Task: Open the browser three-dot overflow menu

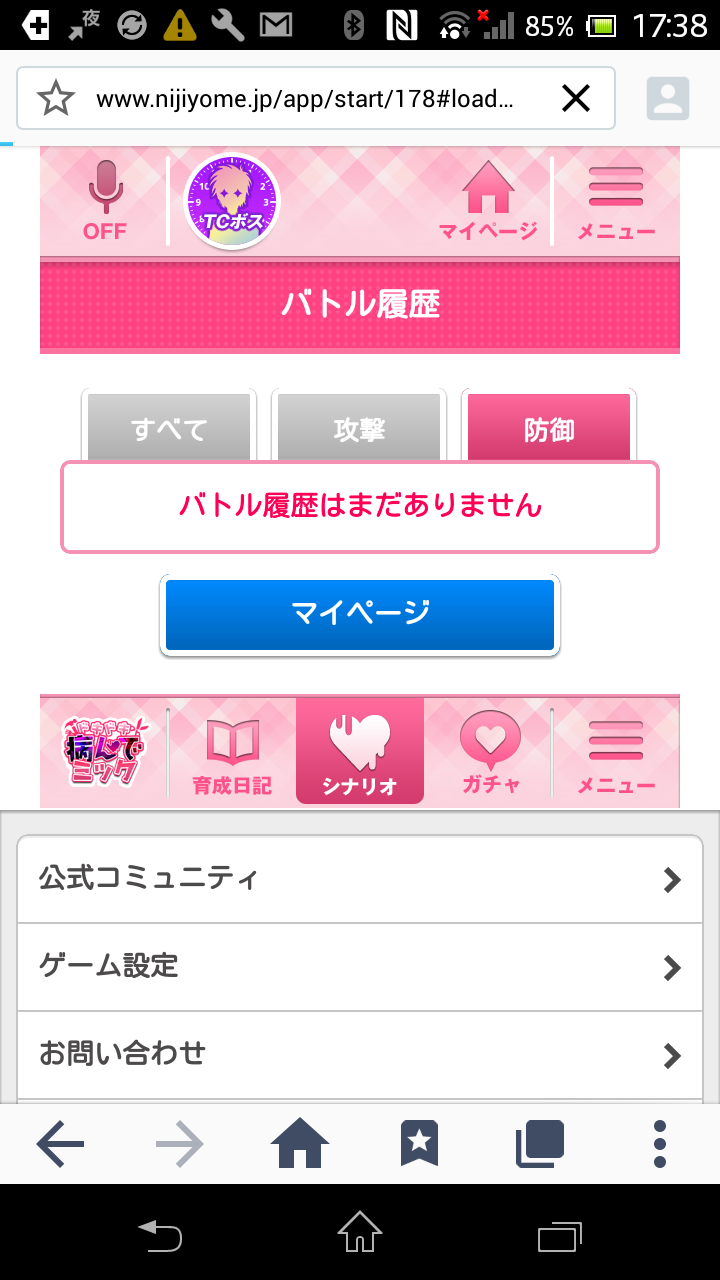Action: pos(659,1144)
